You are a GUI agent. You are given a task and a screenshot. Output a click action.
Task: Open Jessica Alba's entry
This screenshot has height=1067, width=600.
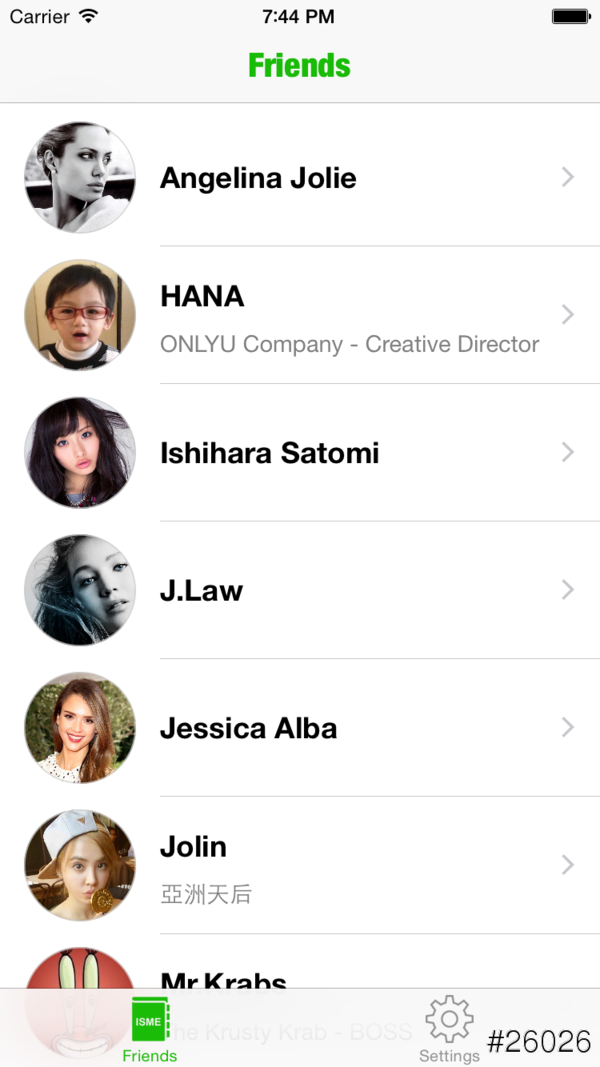300,728
